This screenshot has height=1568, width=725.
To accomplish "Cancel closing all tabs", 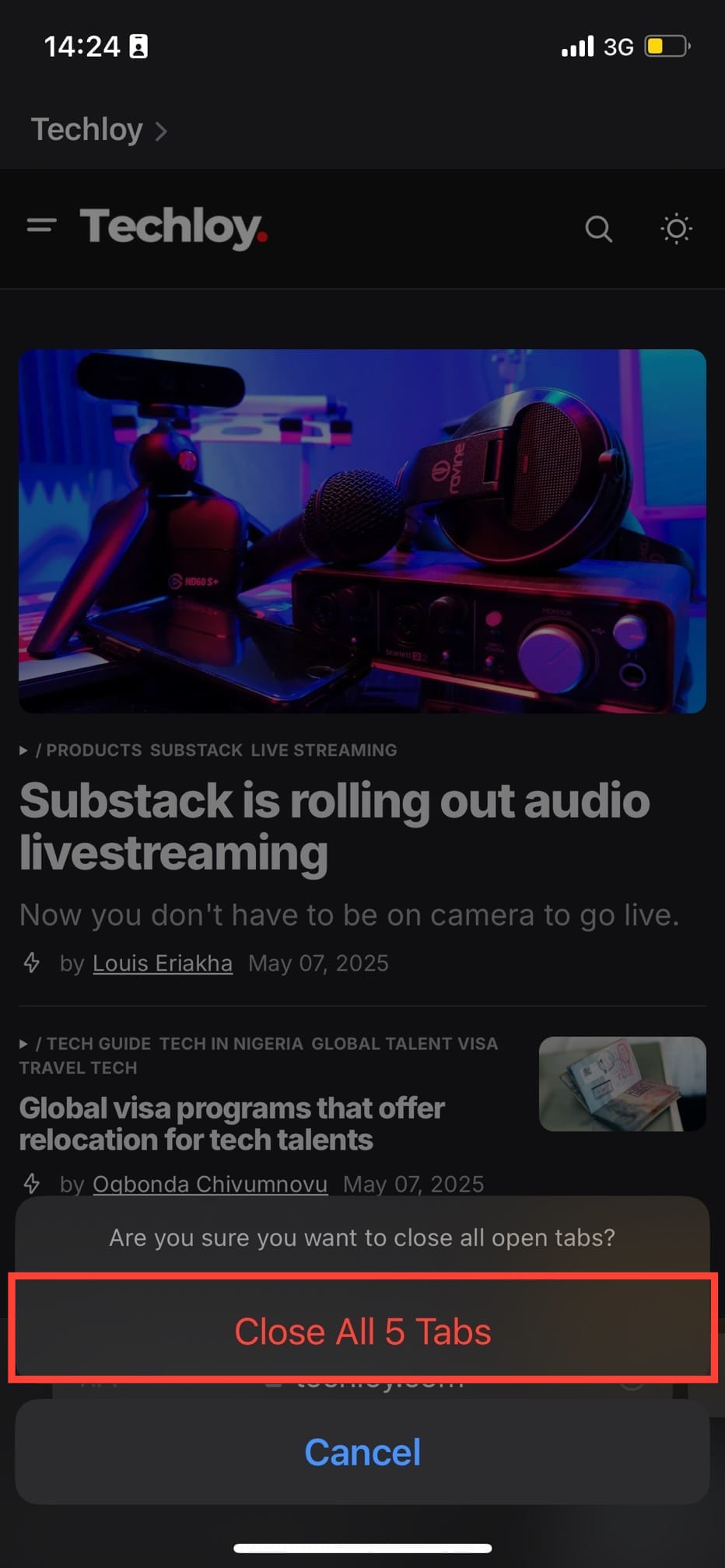I will click(362, 1452).
